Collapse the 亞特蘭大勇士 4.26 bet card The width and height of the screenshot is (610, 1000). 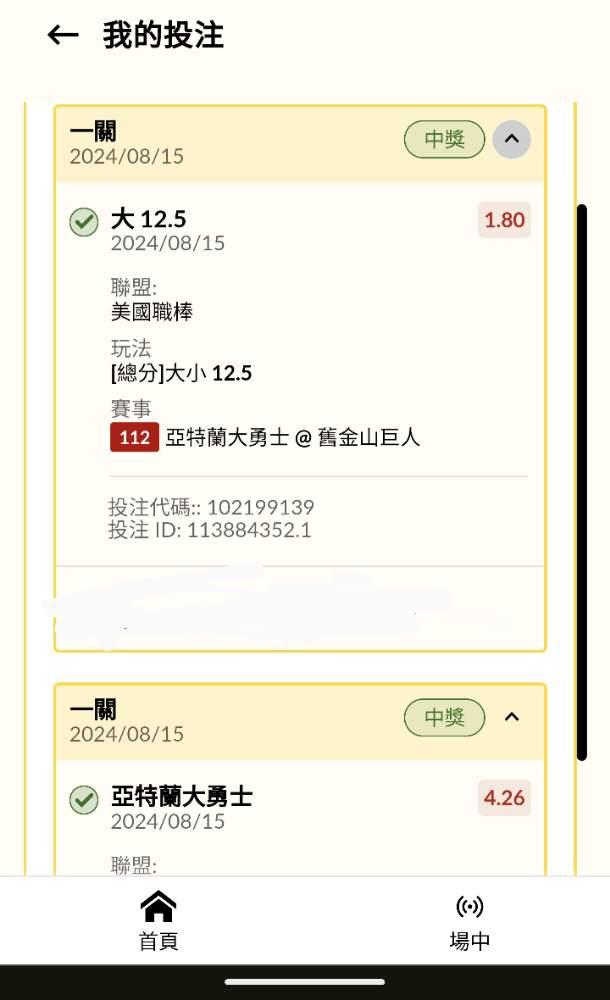(x=512, y=717)
